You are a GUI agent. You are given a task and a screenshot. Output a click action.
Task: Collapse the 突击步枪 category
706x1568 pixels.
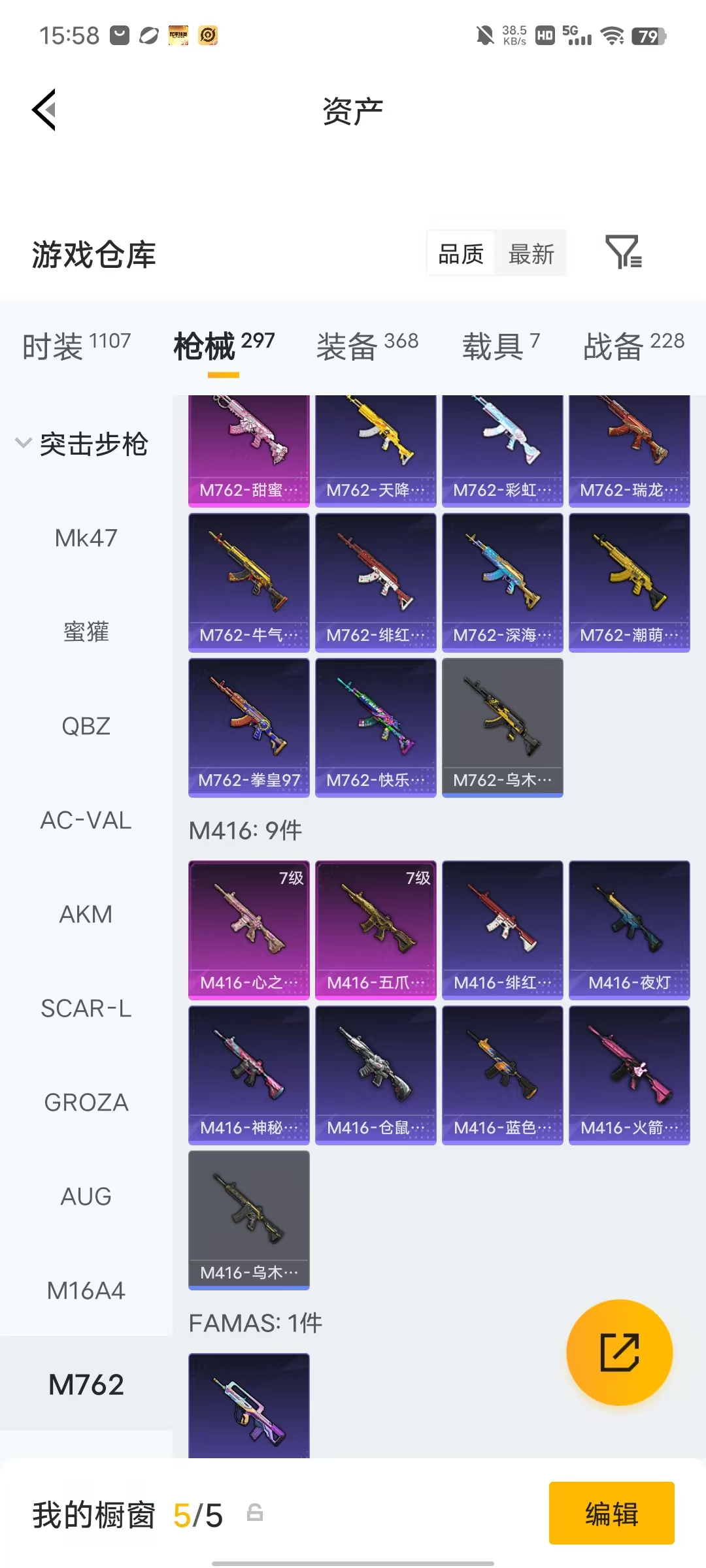(x=82, y=444)
